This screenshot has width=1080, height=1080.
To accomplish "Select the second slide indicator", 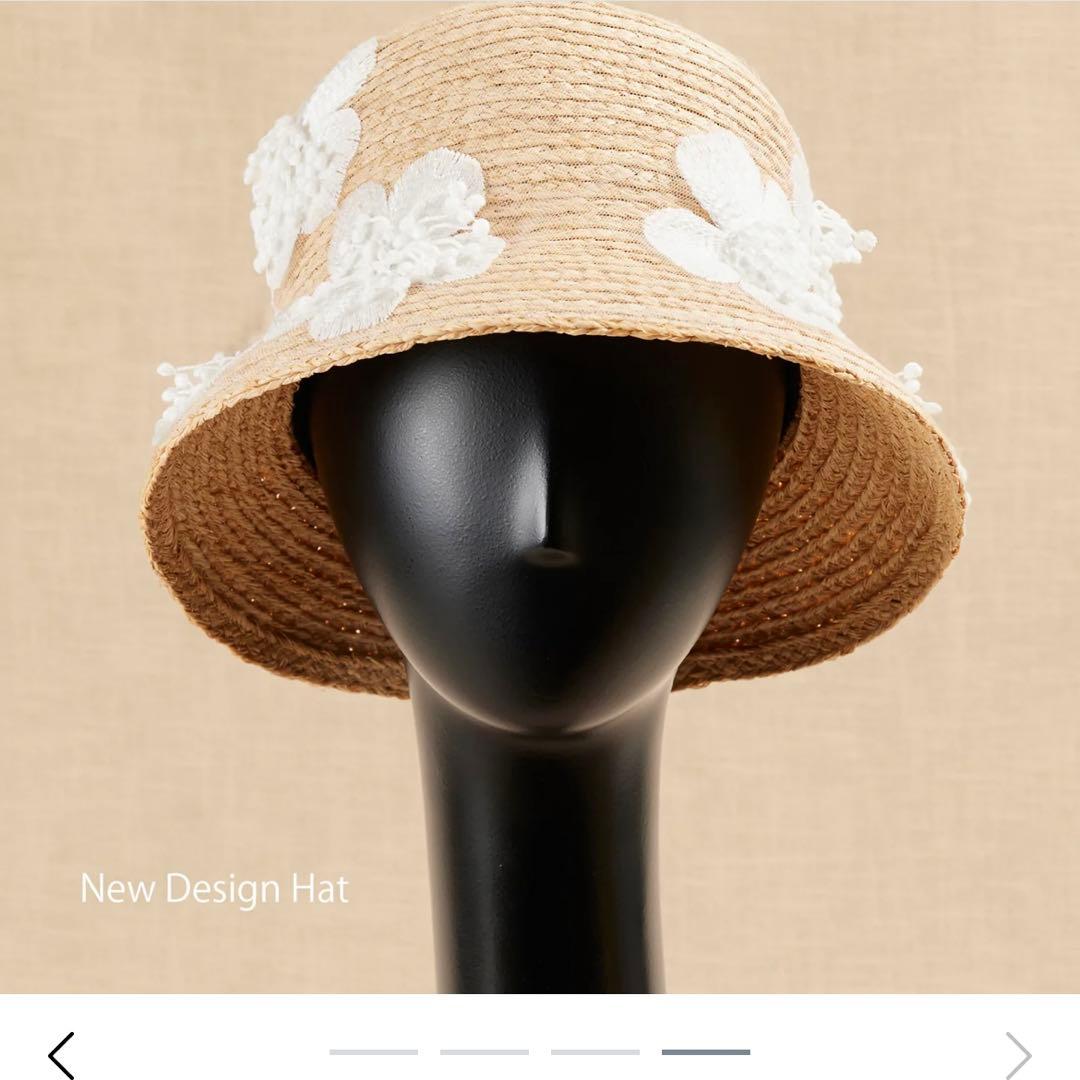I will pos(484,1052).
